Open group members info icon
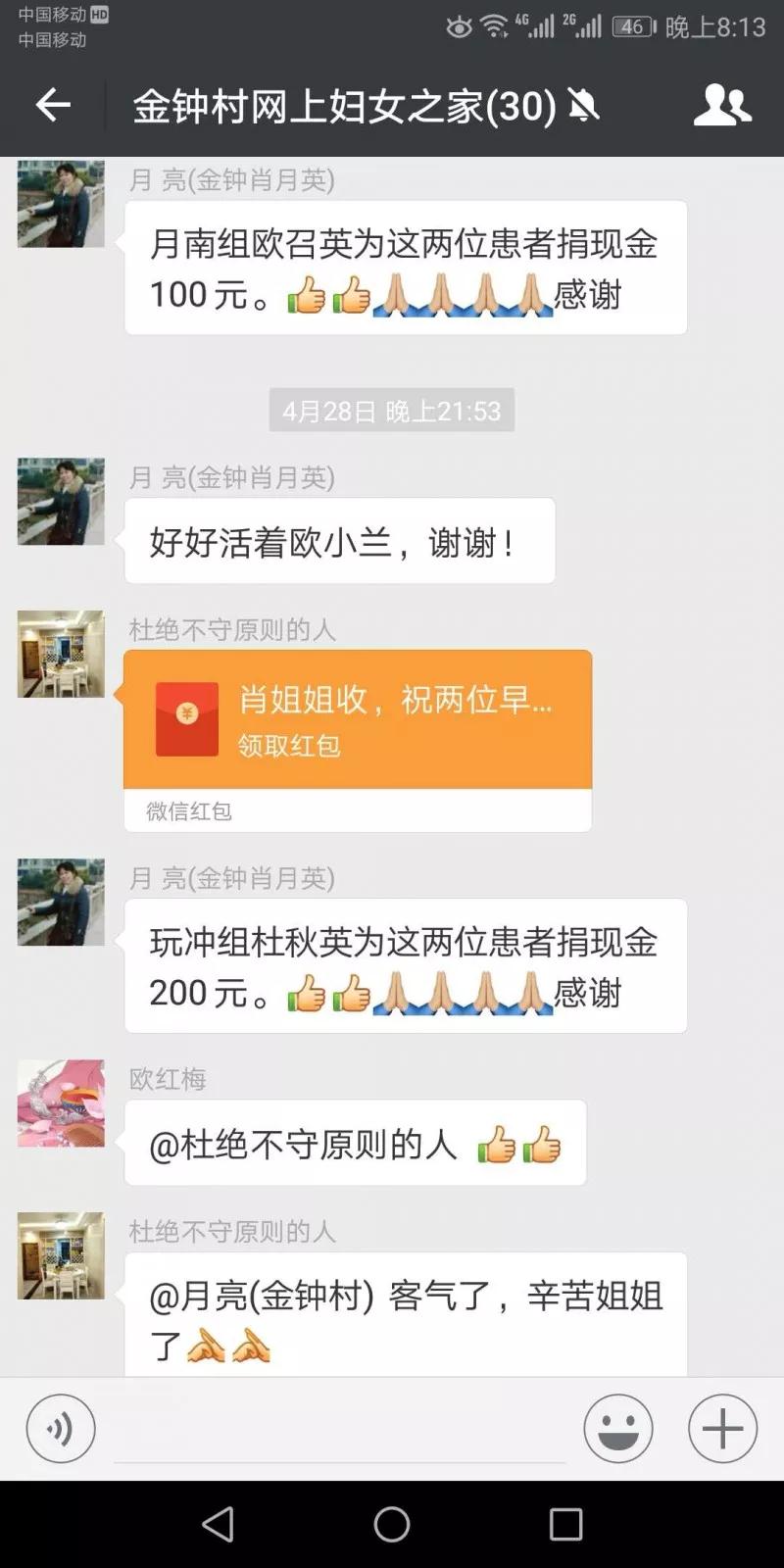The image size is (784, 1568). tap(722, 105)
